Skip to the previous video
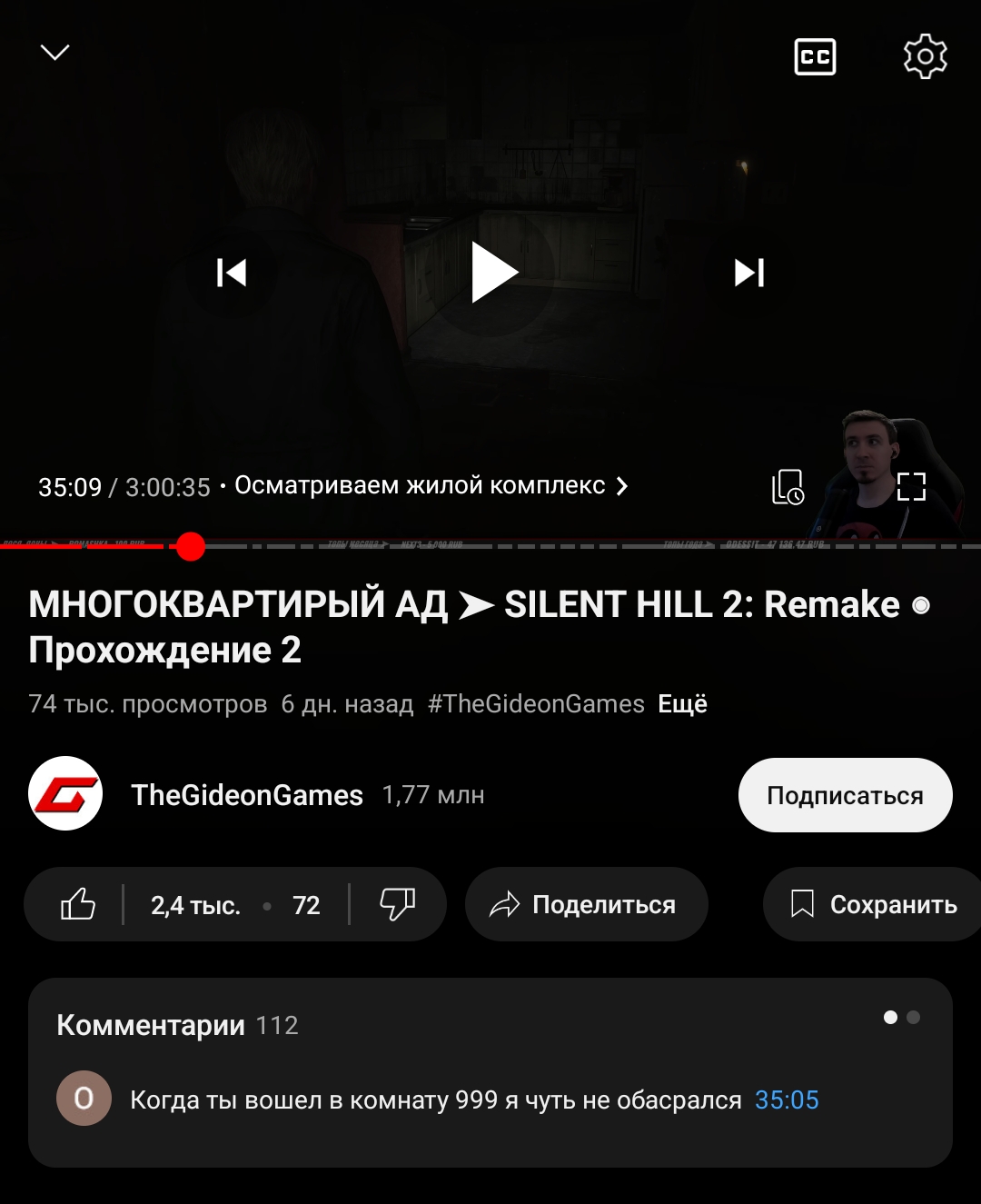This screenshot has height=1204, width=981. point(232,273)
